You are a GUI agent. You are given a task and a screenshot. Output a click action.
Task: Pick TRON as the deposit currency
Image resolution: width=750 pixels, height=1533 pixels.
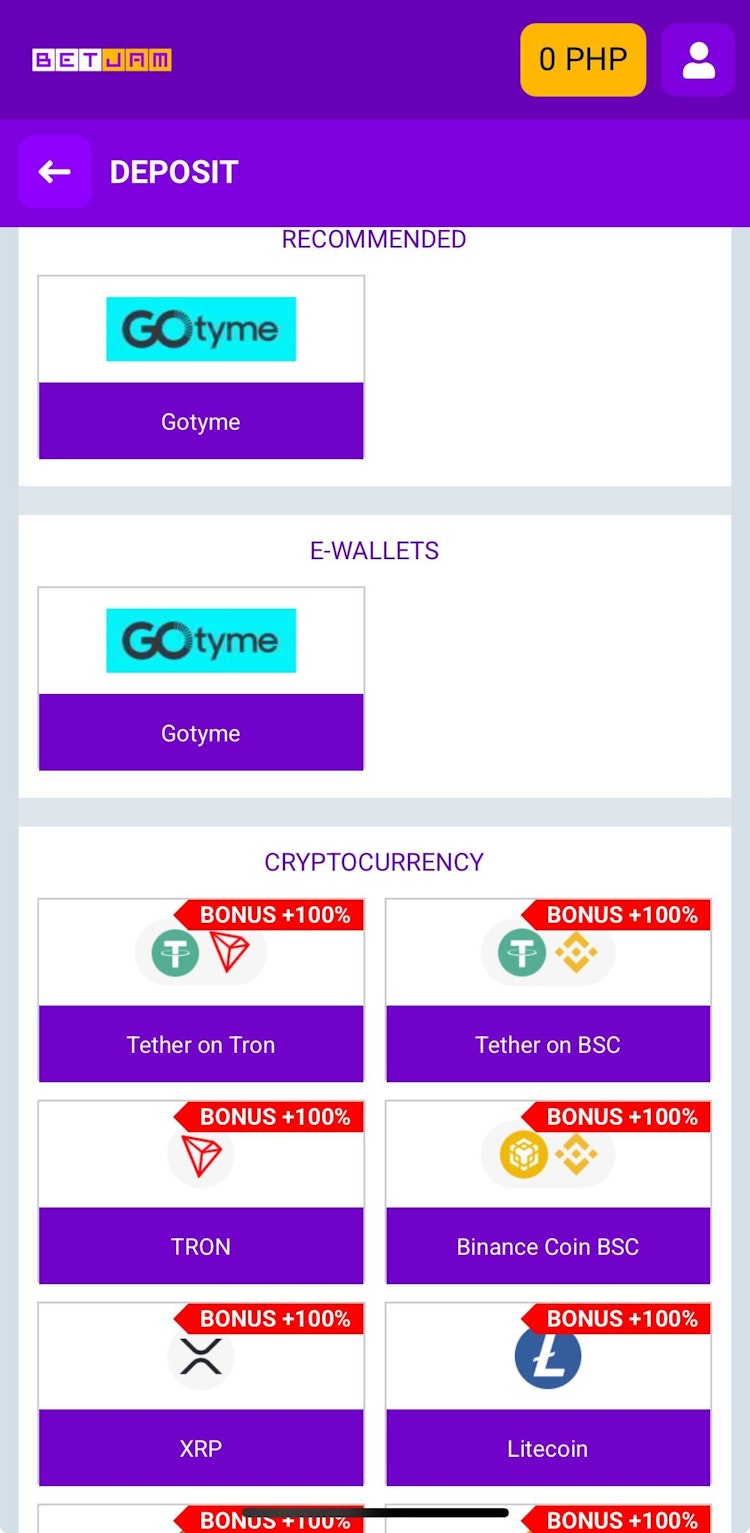201,1192
